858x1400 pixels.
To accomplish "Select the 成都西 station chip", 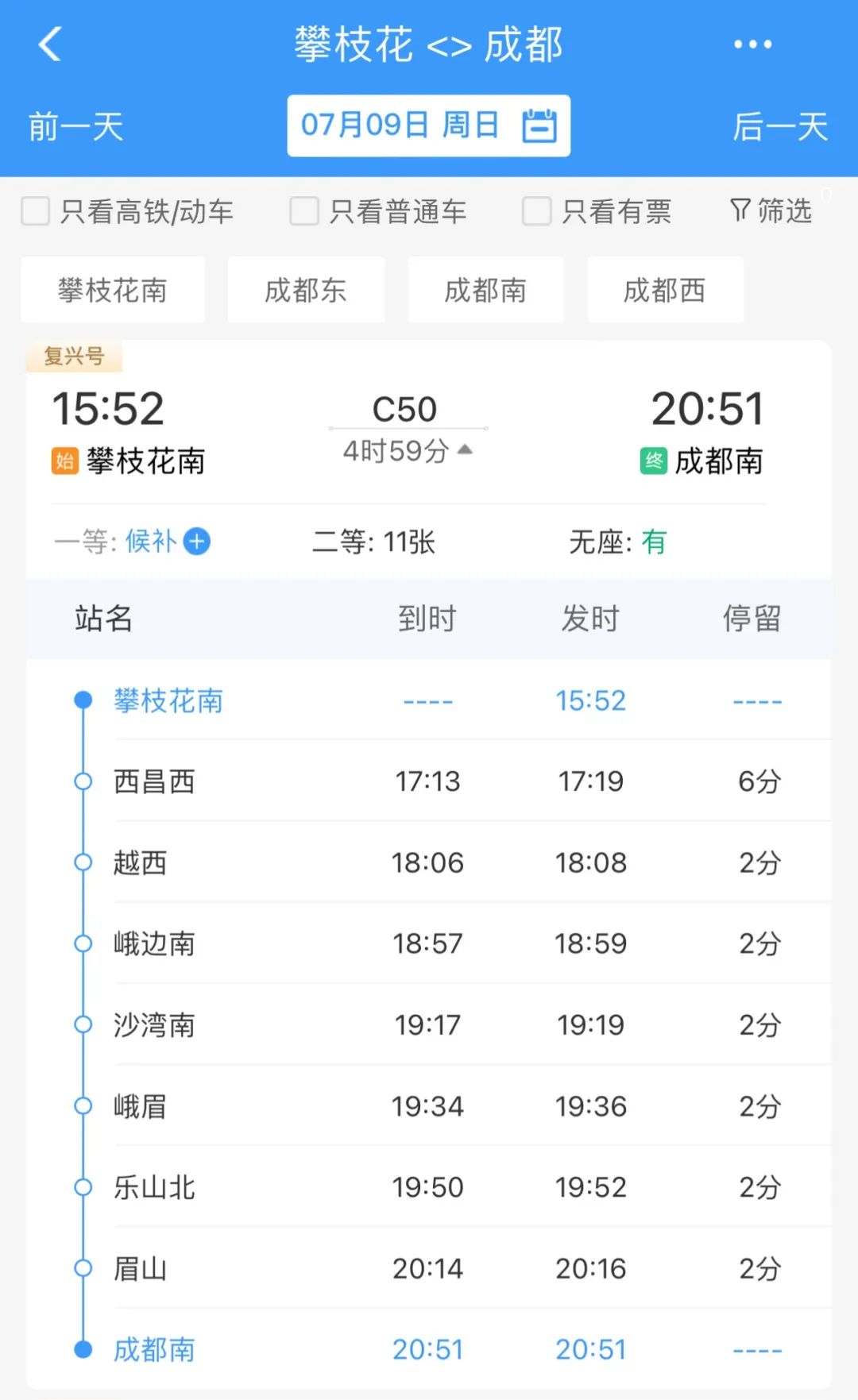I will coord(665,290).
